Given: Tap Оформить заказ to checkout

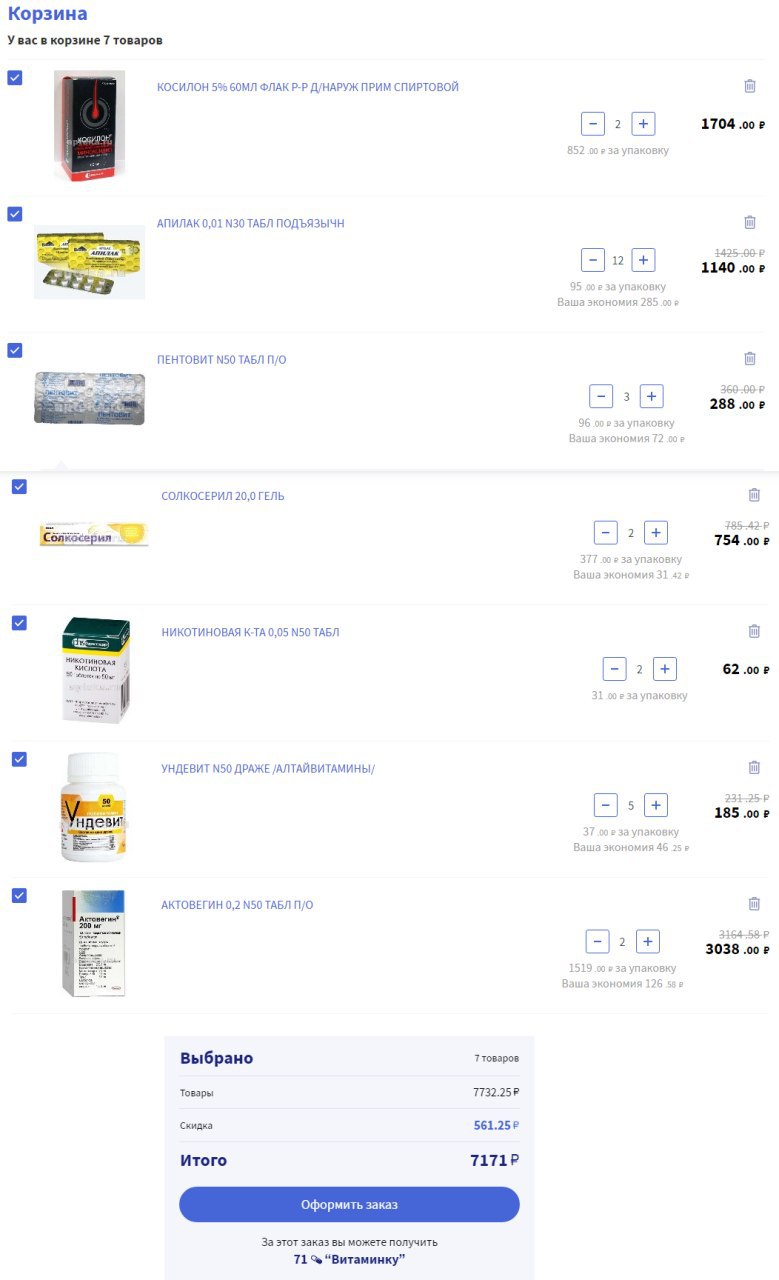Looking at the screenshot, I should tap(349, 1204).
